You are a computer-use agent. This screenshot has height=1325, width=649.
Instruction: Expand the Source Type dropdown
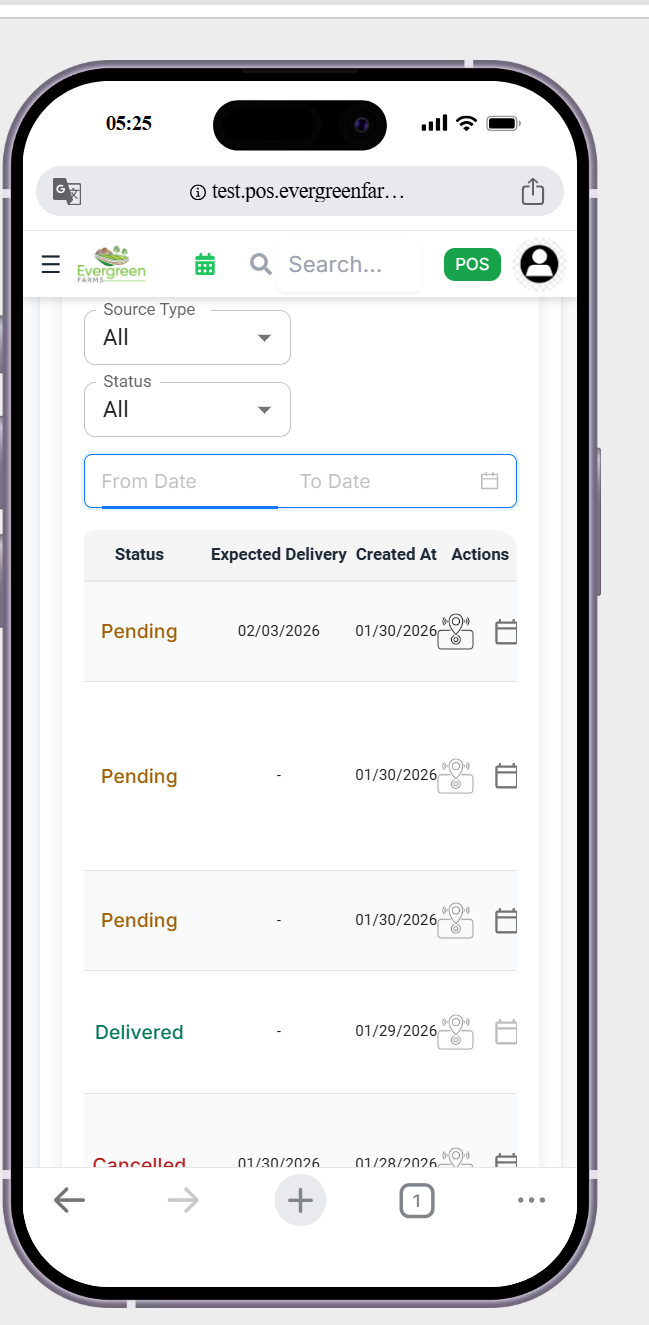click(187, 338)
